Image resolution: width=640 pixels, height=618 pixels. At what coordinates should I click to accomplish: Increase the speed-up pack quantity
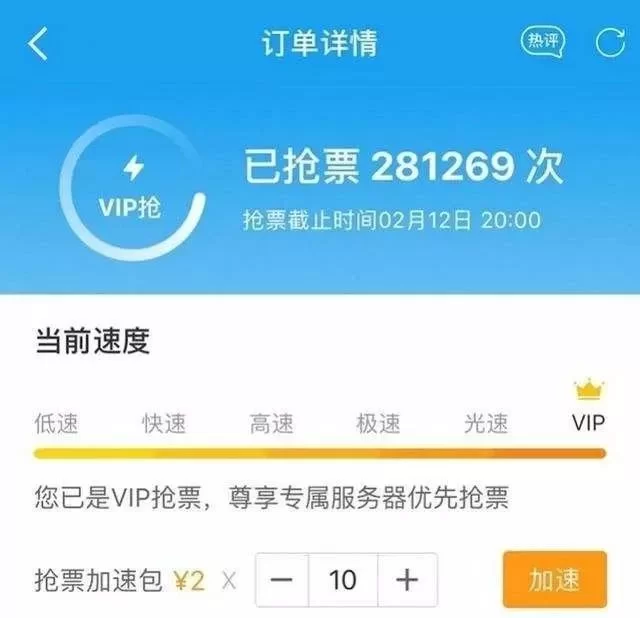tap(406, 580)
